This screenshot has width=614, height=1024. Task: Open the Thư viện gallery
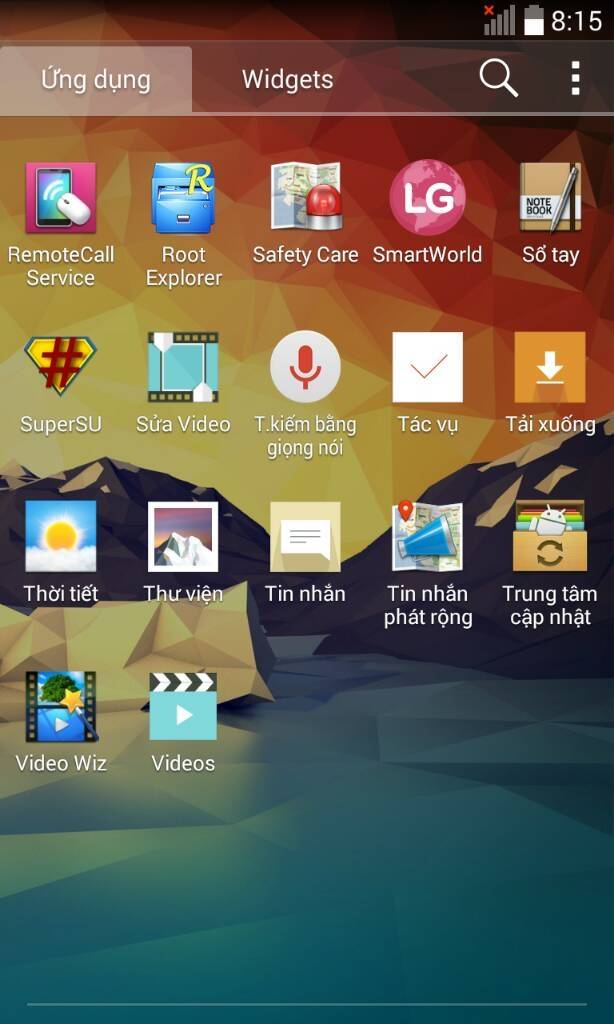click(183, 537)
